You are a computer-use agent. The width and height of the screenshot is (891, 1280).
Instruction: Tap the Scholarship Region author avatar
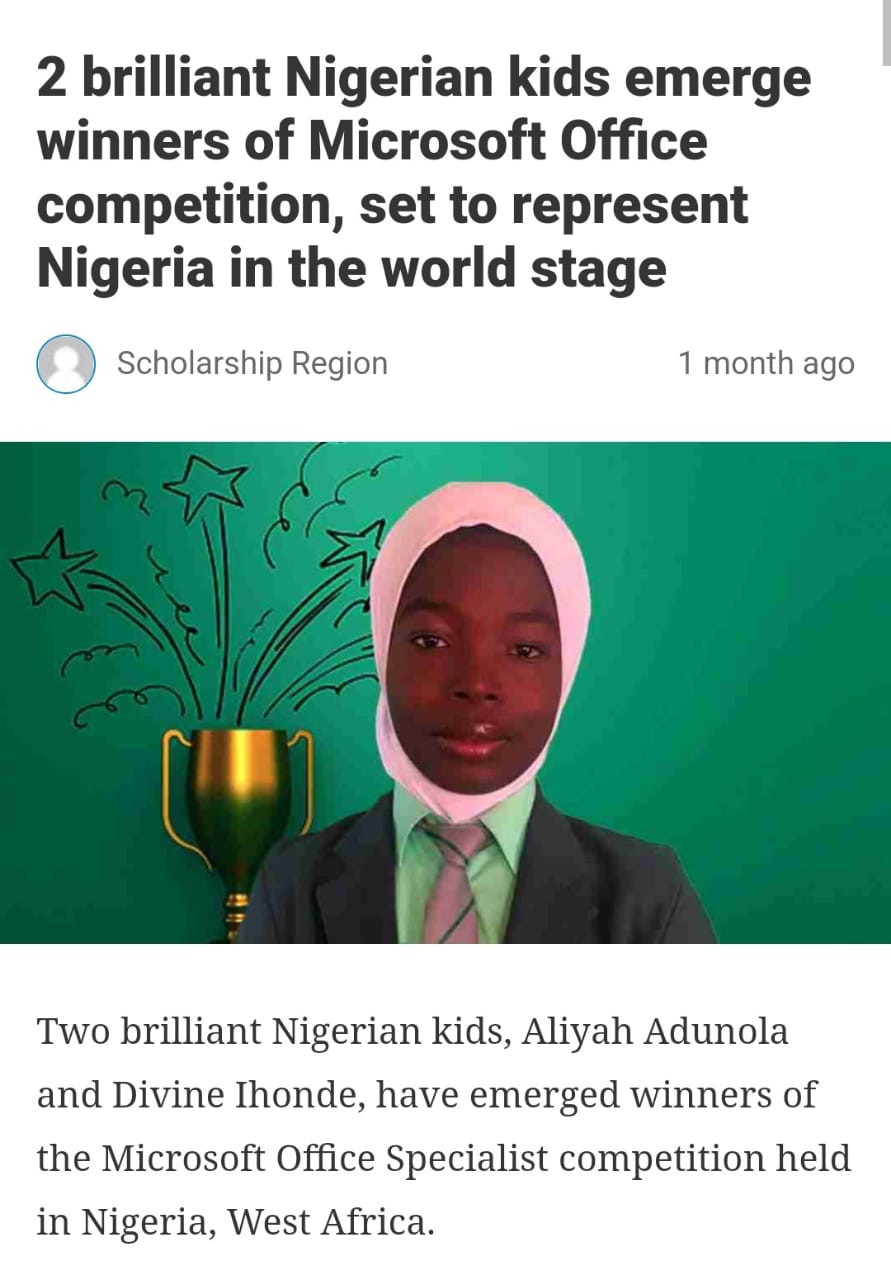coord(66,363)
